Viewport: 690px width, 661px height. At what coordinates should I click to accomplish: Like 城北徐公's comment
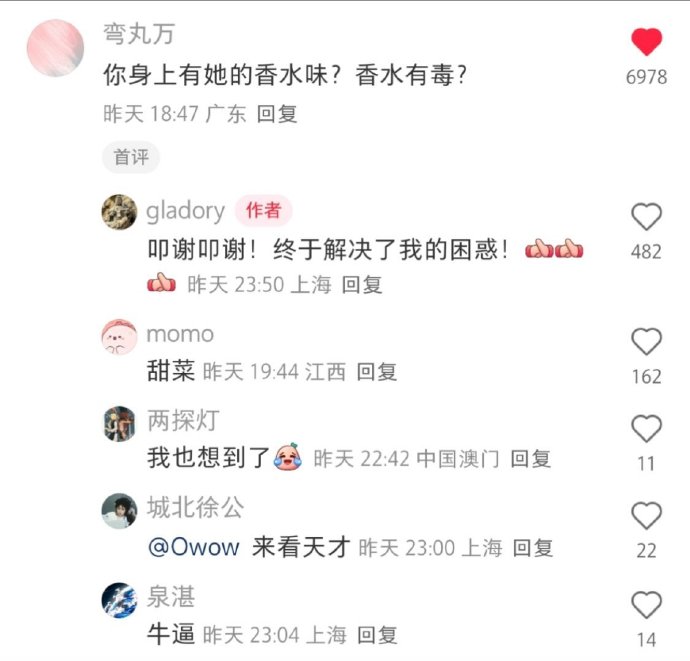[647, 516]
